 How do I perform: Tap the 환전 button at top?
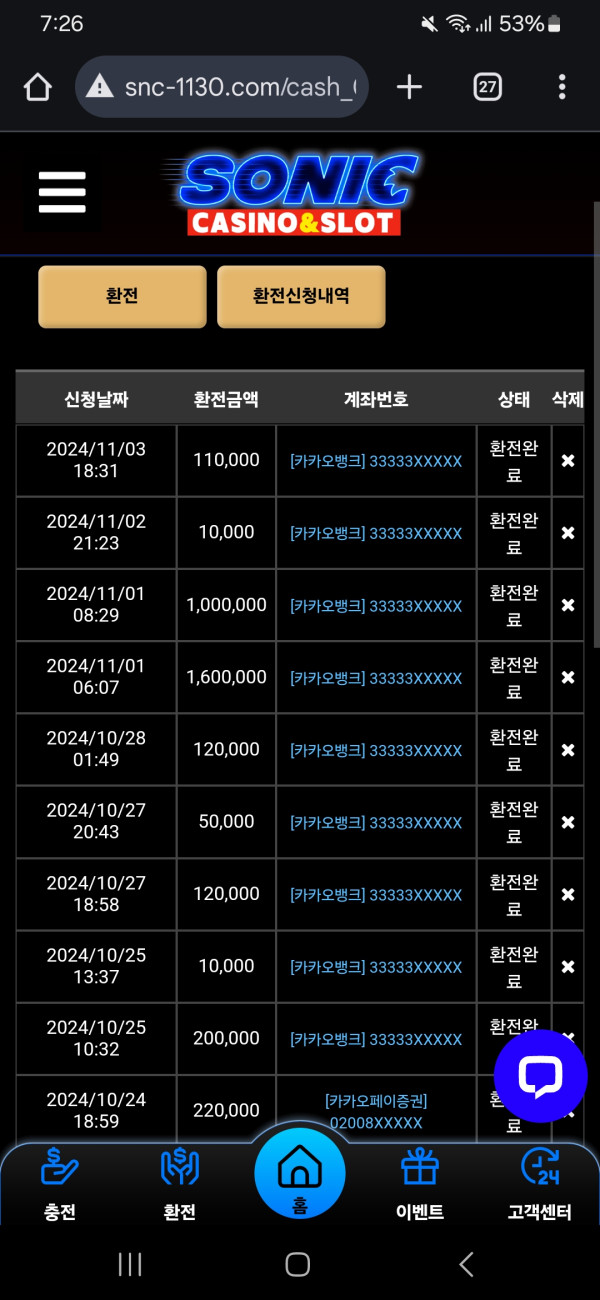pyautogui.click(x=122, y=297)
